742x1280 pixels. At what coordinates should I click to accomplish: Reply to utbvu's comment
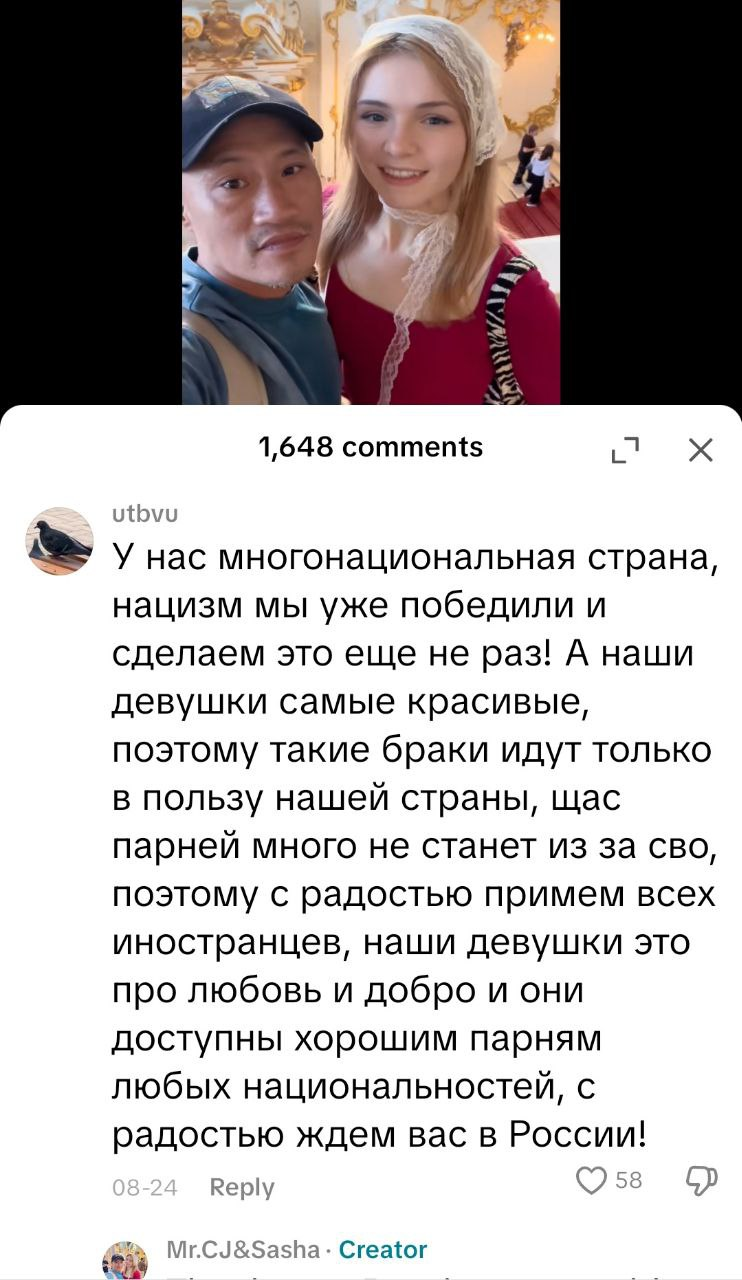click(242, 1187)
